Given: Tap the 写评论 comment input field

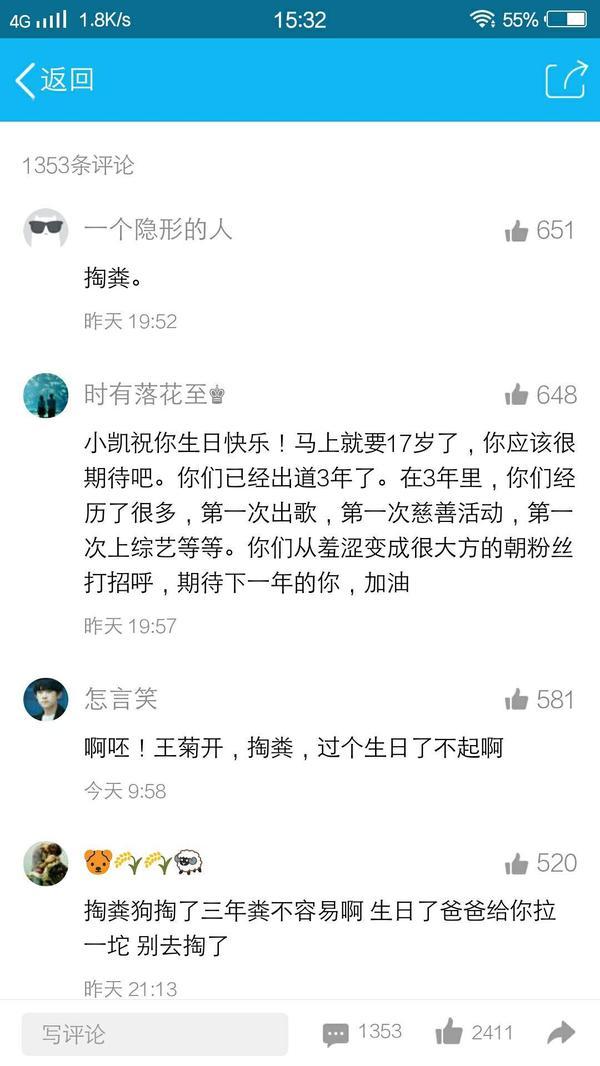Looking at the screenshot, I should [155, 1034].
